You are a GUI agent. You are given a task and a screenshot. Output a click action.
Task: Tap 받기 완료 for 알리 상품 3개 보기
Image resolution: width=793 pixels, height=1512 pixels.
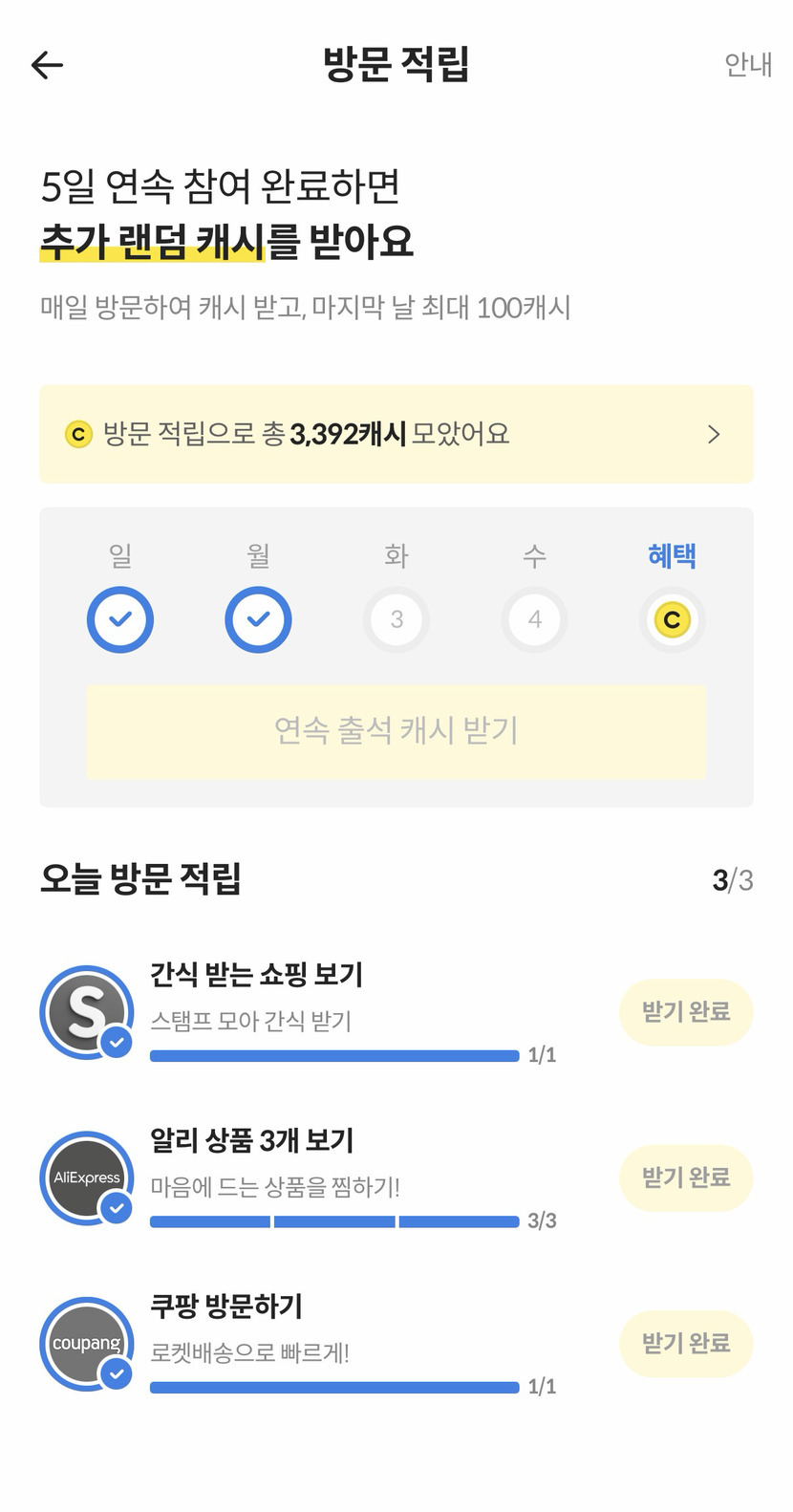pos(685,1177)
